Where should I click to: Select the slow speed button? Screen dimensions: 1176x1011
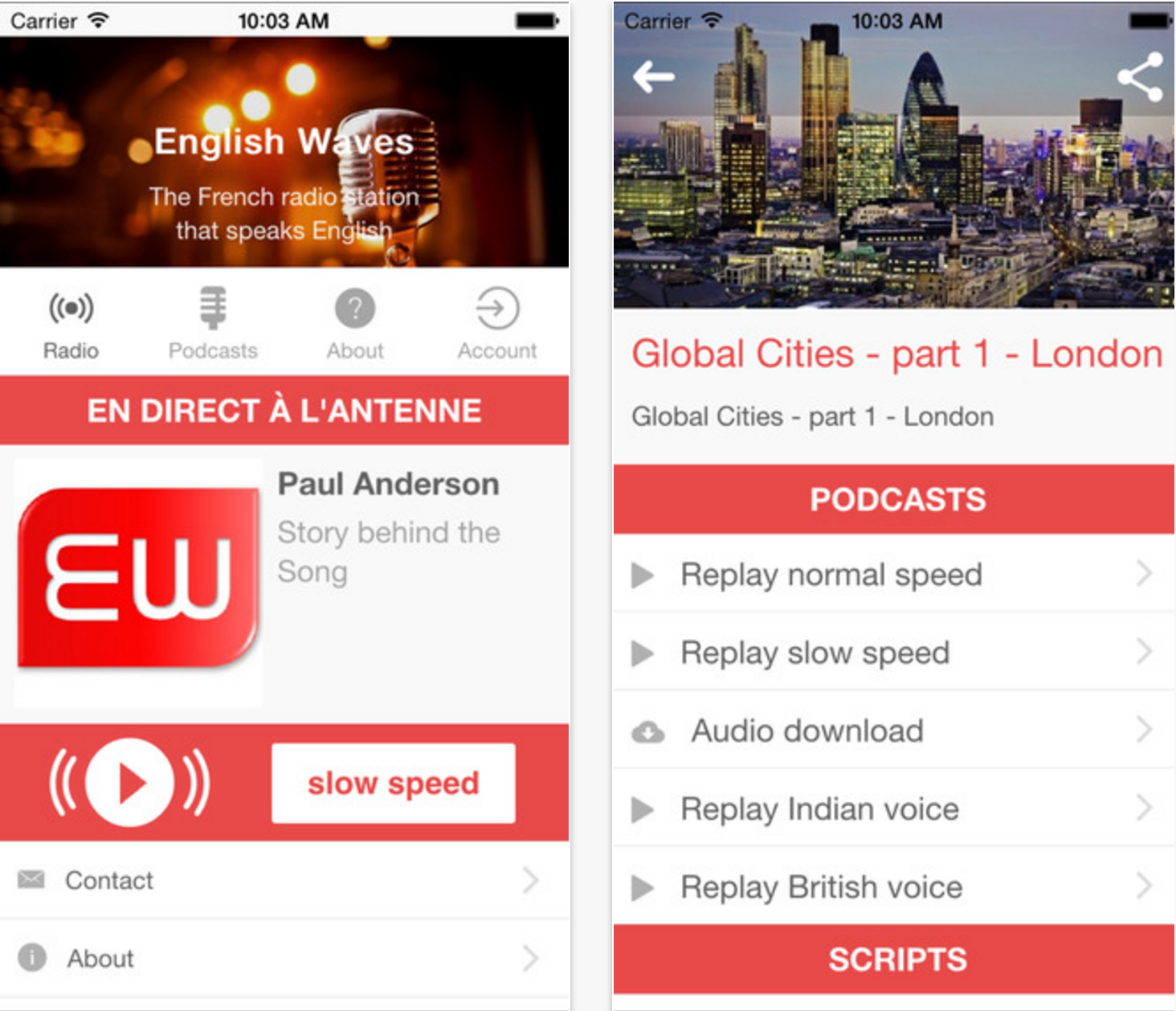pos(393,783)
